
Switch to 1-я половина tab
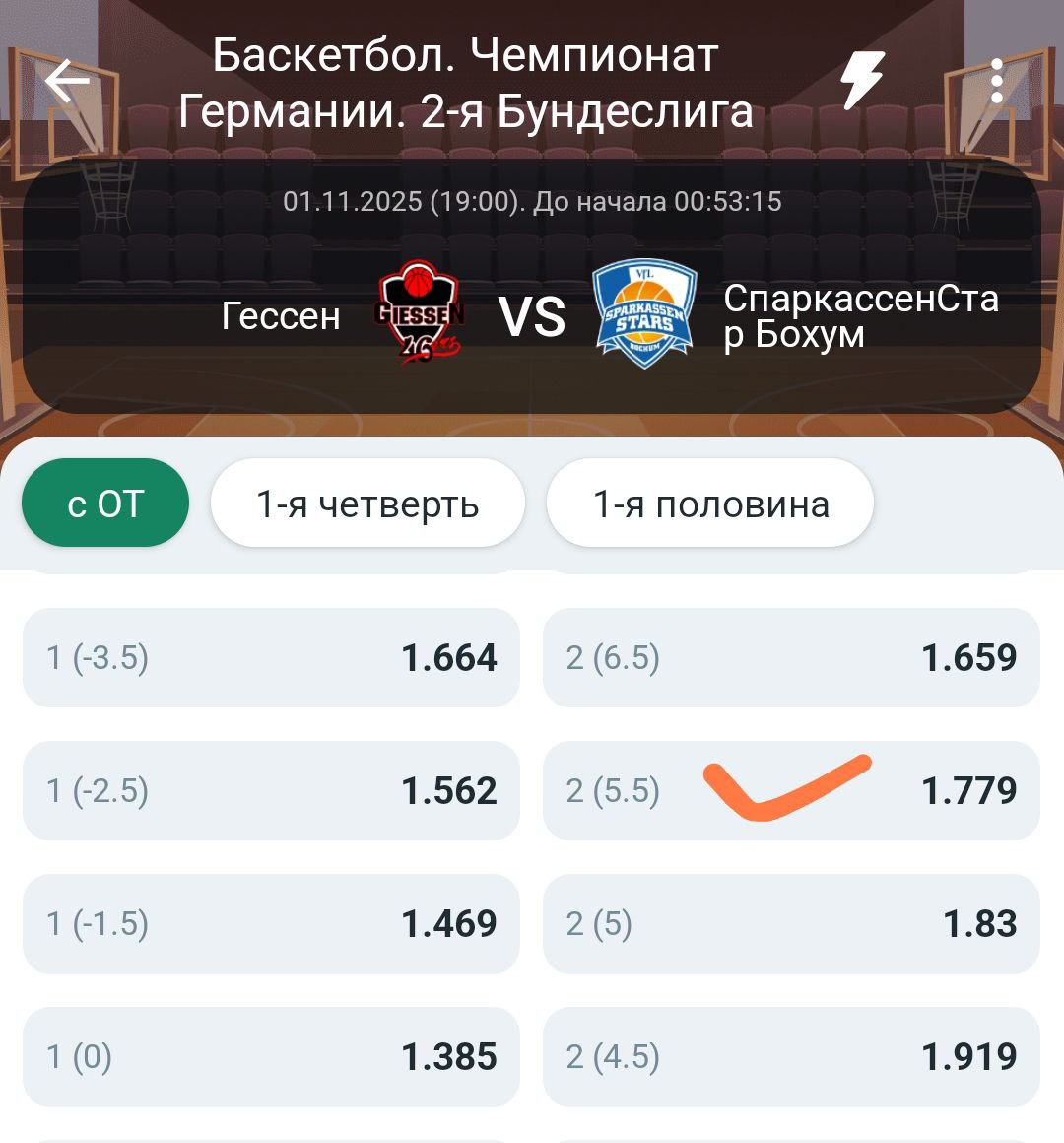pyautogui.click(x=710, y=504)
